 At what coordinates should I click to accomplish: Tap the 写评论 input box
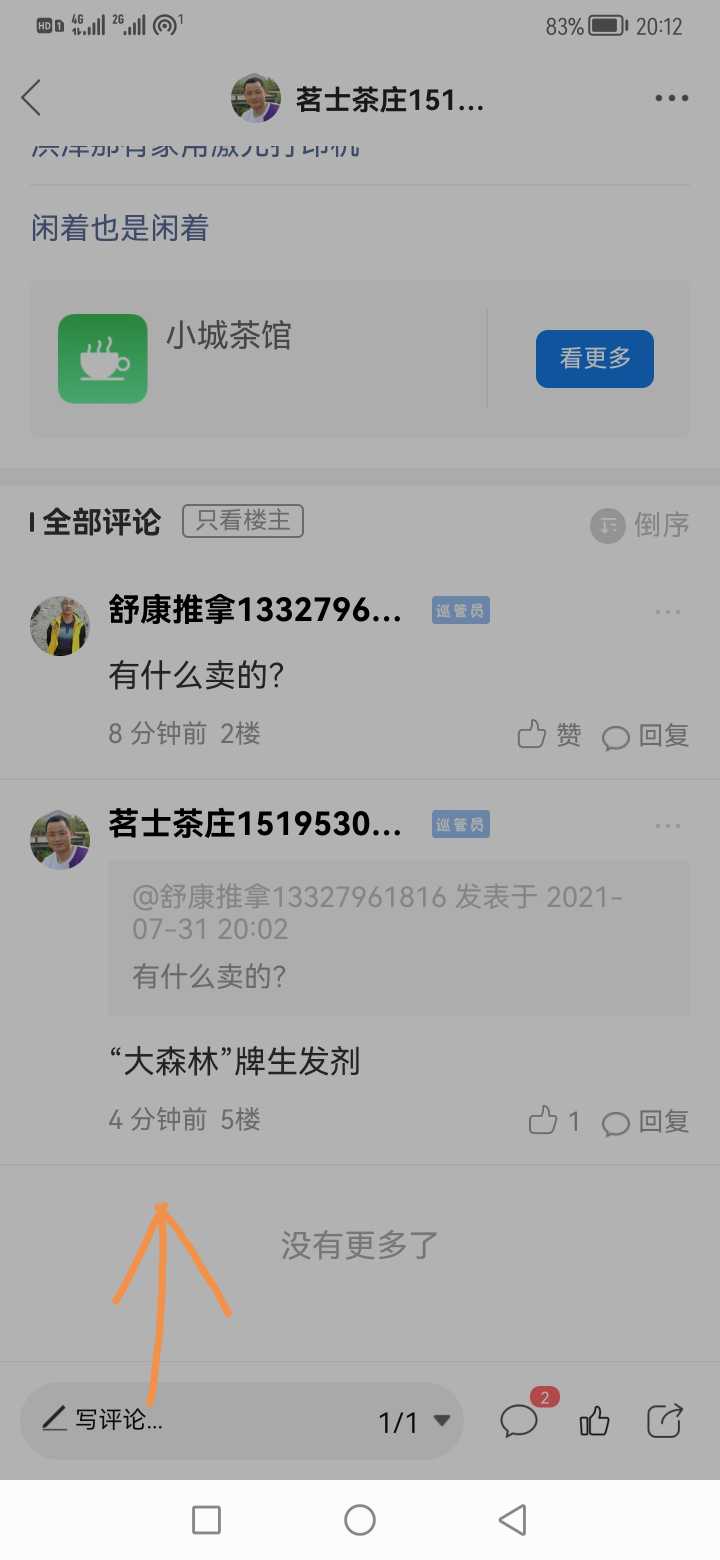(190, 1420)
